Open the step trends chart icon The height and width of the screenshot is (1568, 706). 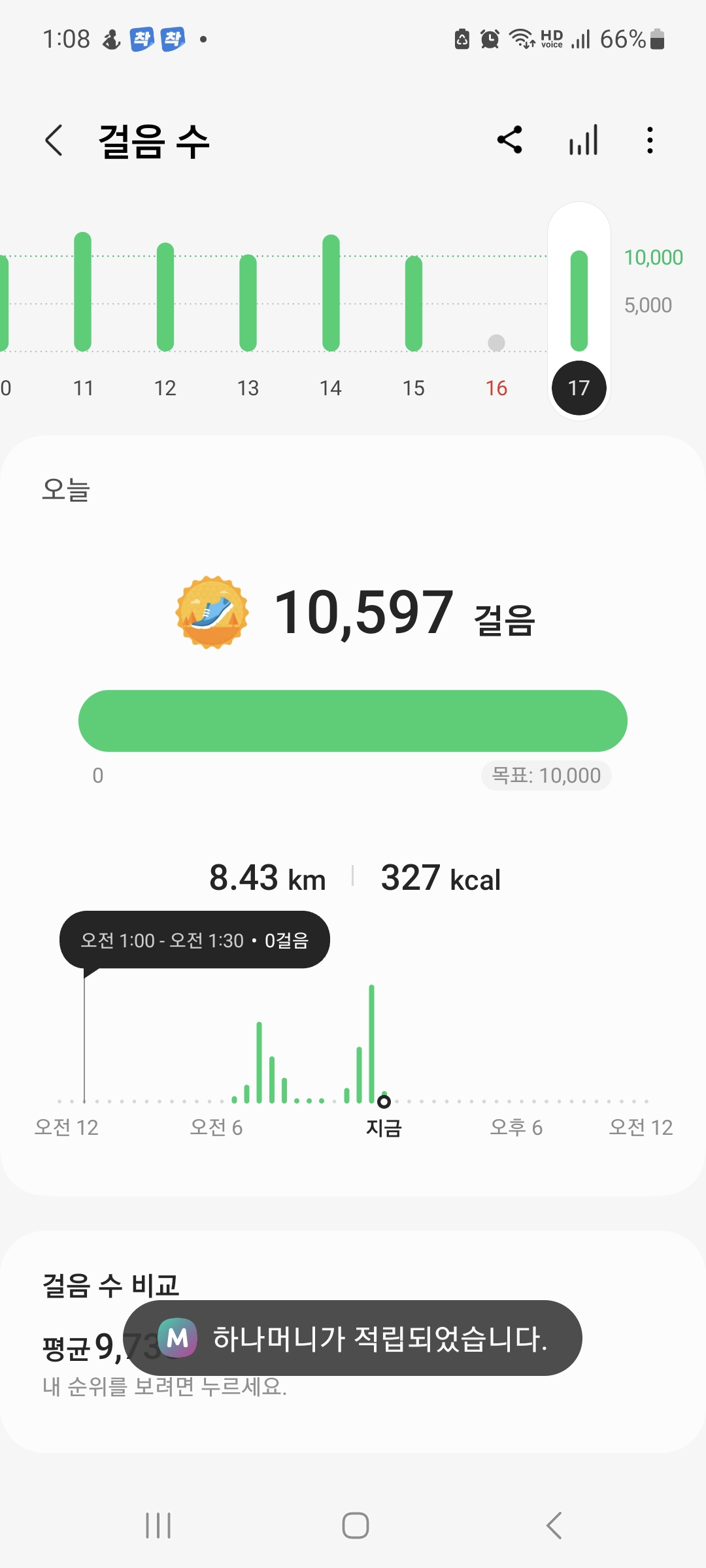[583, 140]
